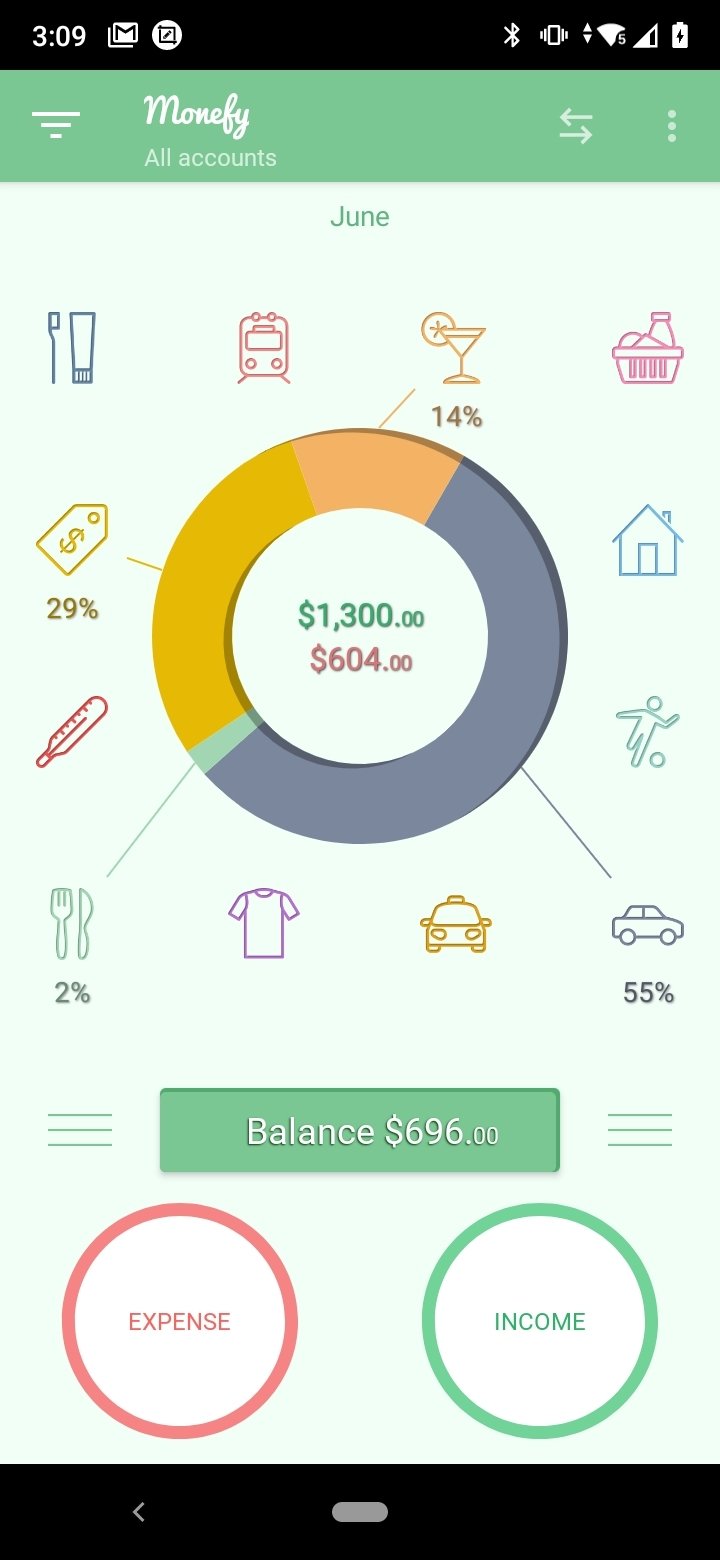Go back with system navigation arrow
The image size is (720, 1560).
(139, 1512)
